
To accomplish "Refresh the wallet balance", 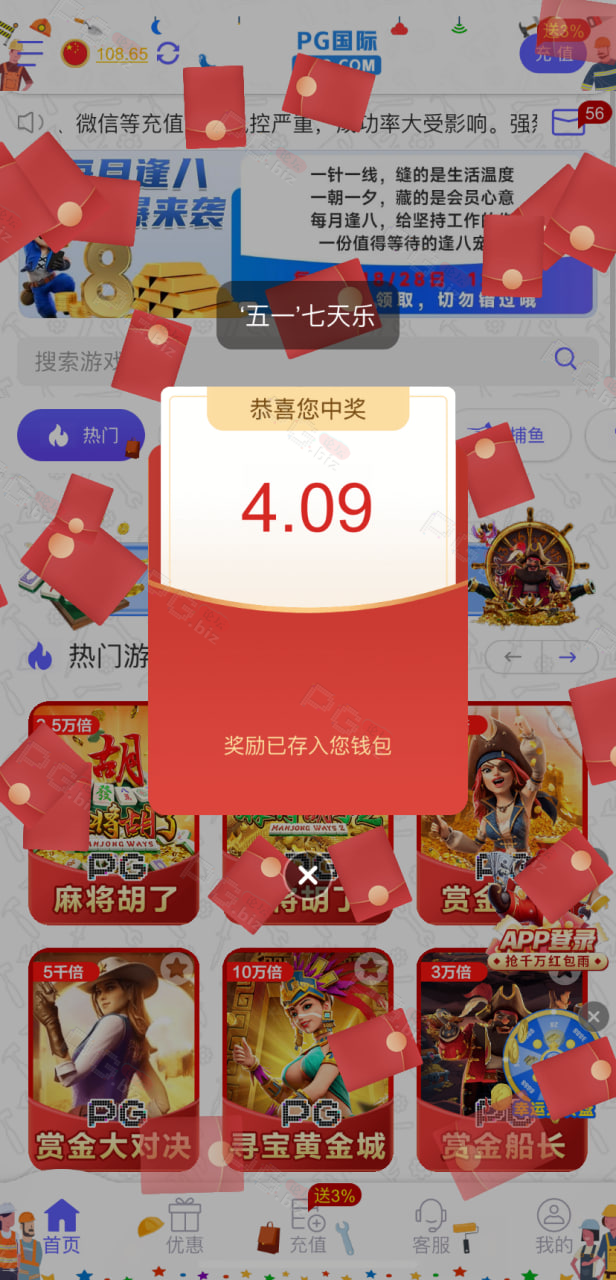I will pos(168,54).
